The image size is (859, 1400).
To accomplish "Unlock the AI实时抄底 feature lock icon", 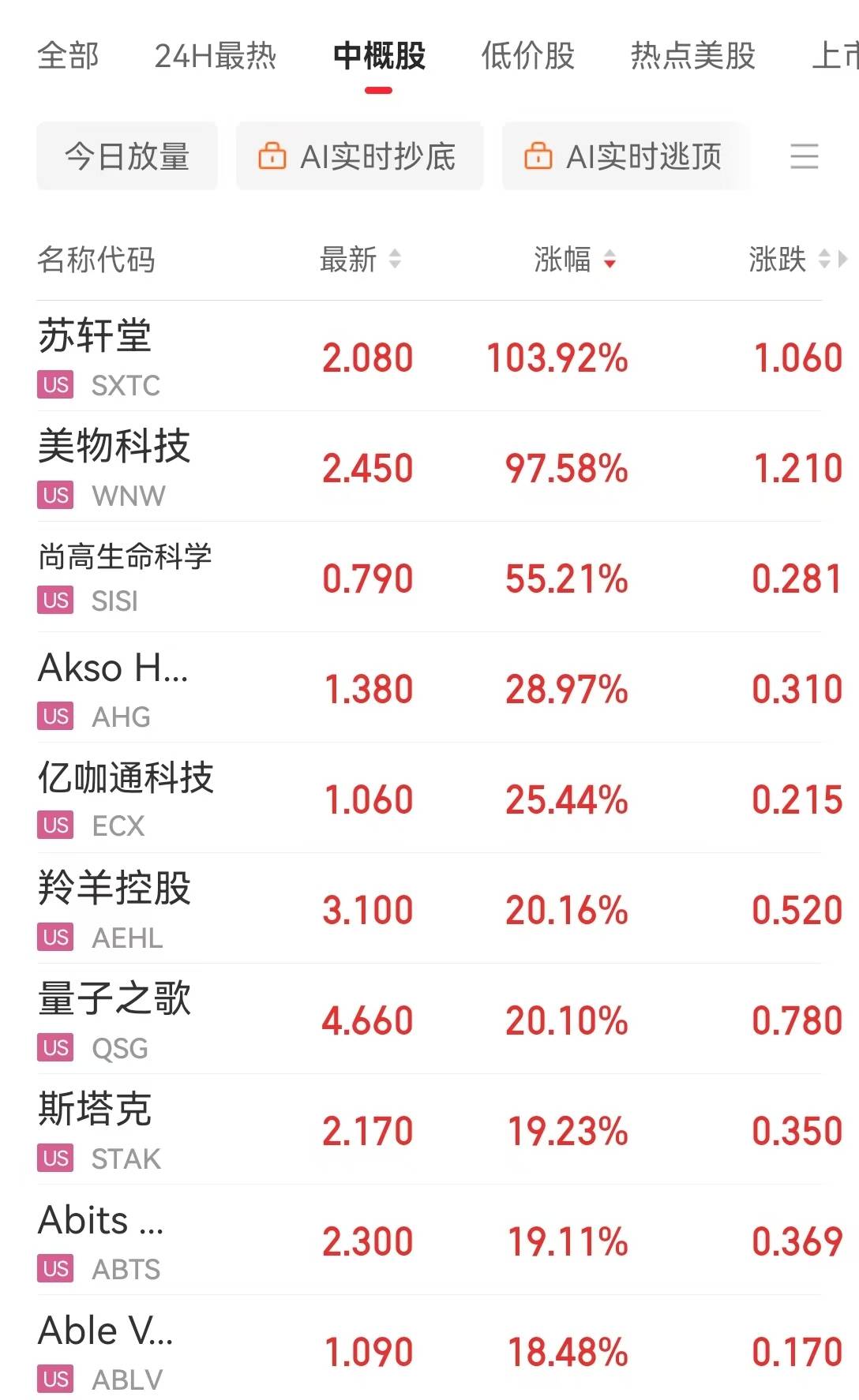I will coord(272,155).
